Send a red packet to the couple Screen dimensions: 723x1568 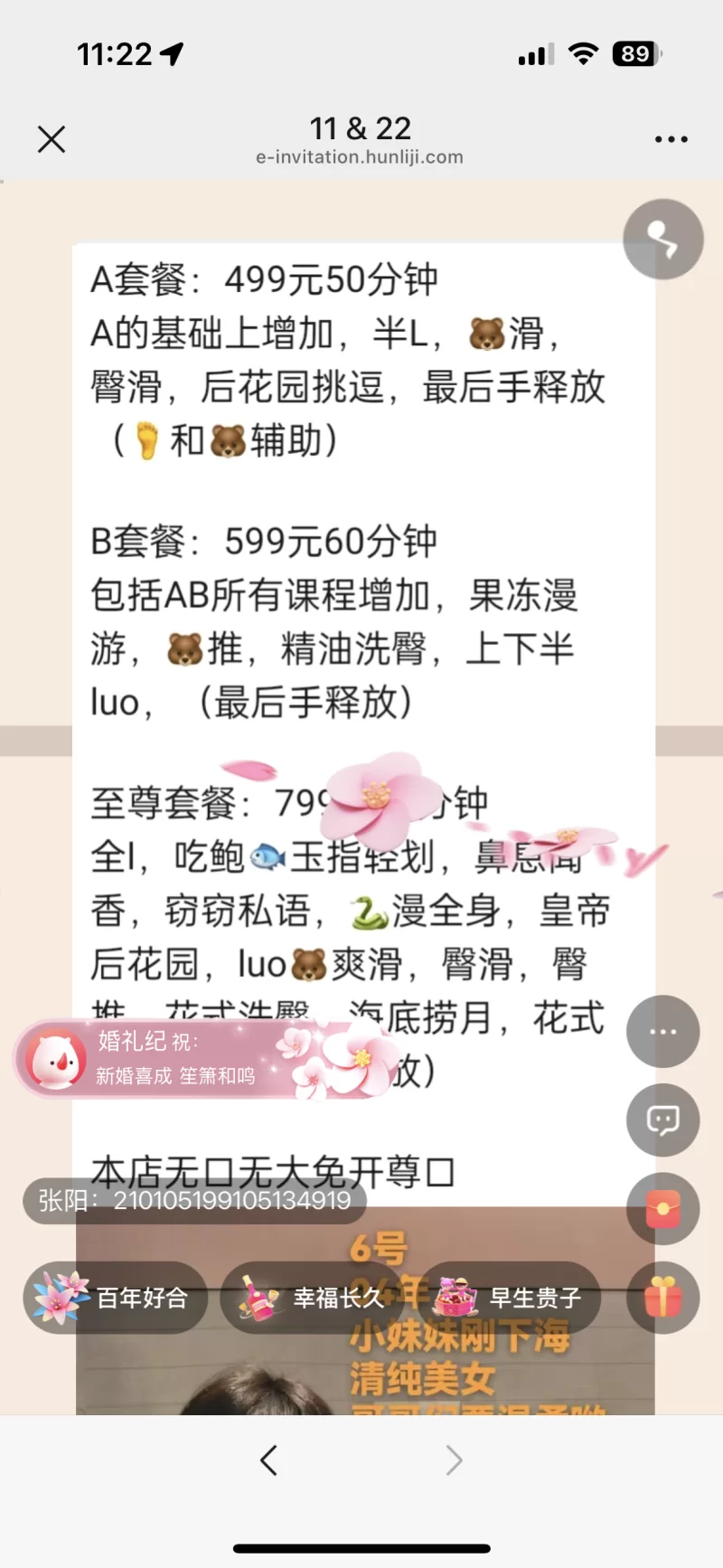tap(662, 1209)
